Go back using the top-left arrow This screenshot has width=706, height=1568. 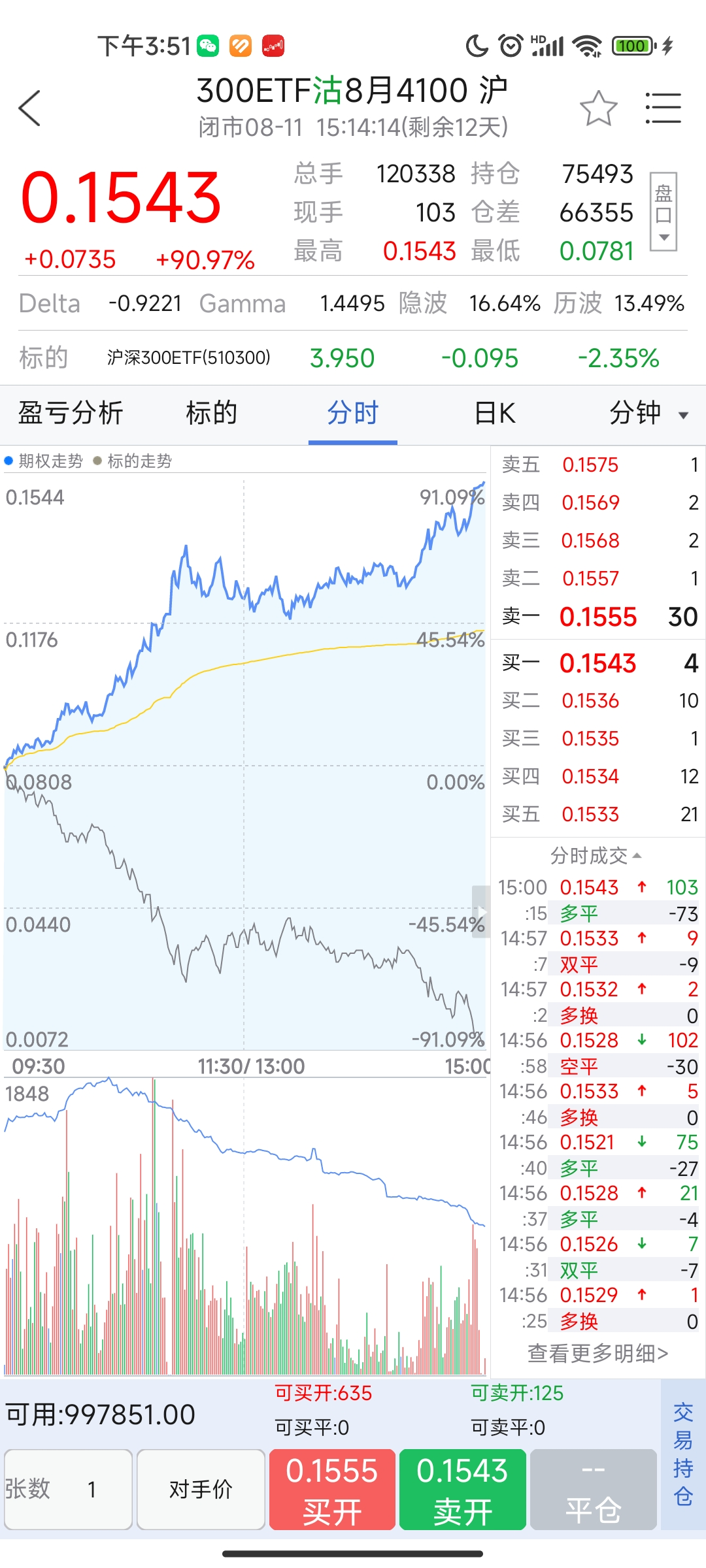[x=30, y=108]
